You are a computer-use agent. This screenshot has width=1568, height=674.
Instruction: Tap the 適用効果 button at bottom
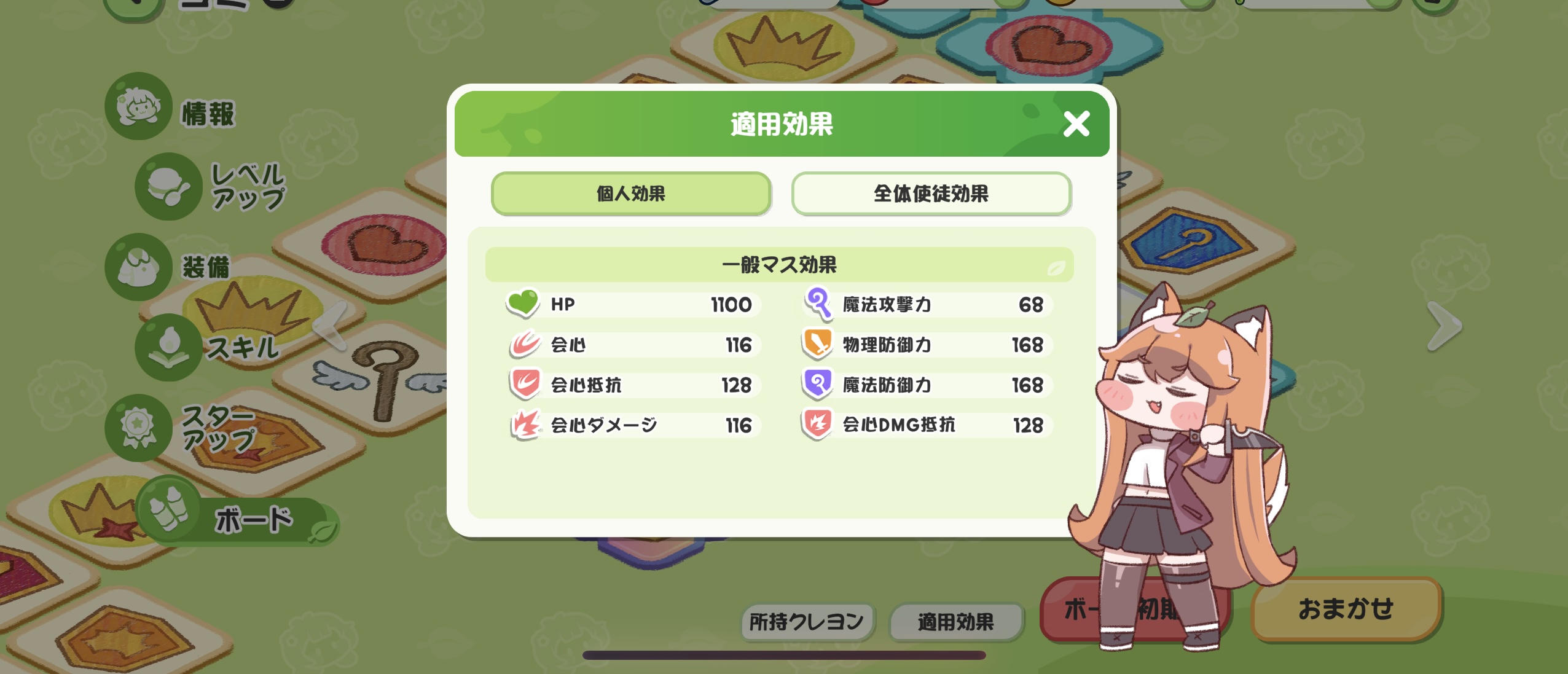(x=955, y=622)
